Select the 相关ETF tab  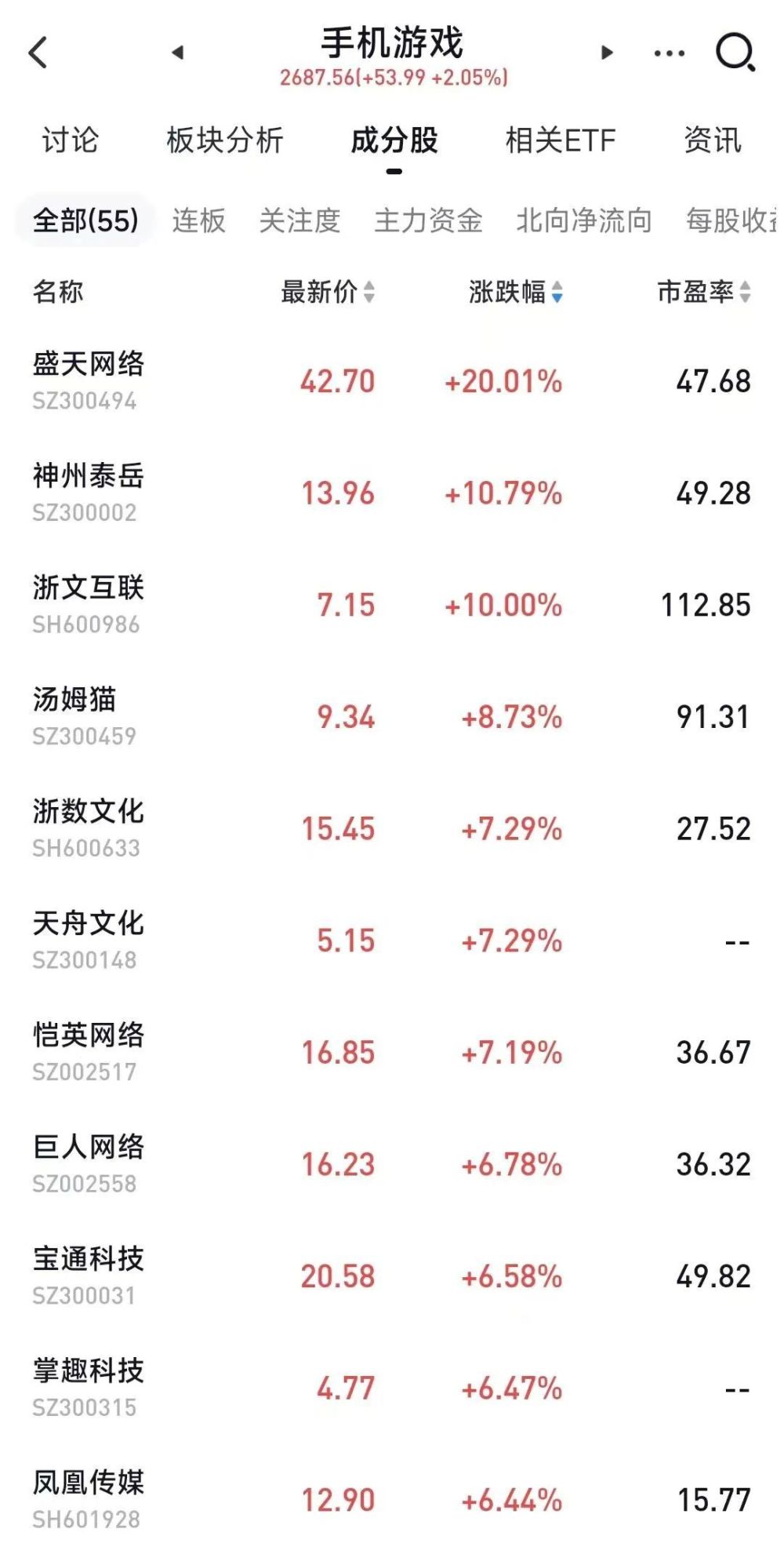pos(560,141)
